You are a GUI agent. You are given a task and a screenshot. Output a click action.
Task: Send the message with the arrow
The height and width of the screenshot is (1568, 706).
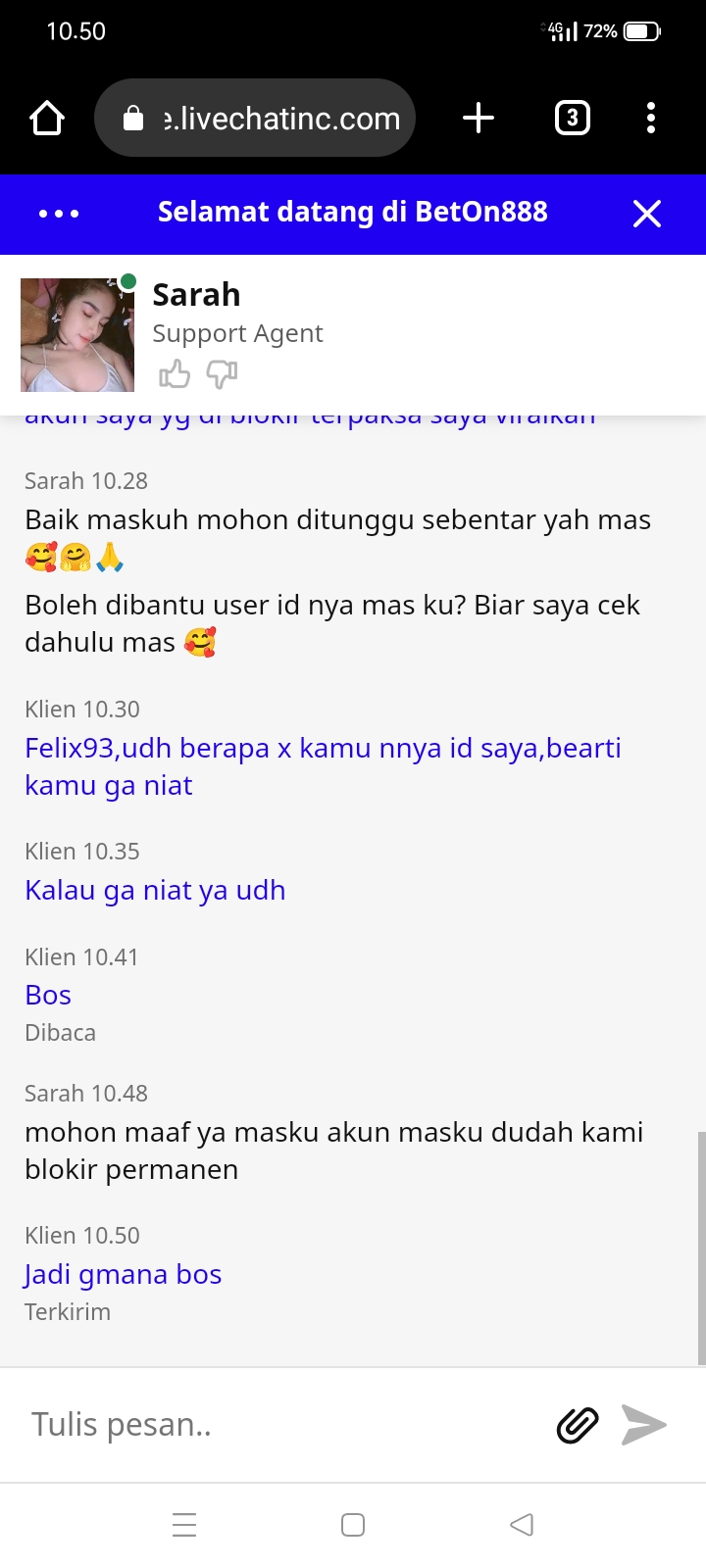tap(644, 1425)
